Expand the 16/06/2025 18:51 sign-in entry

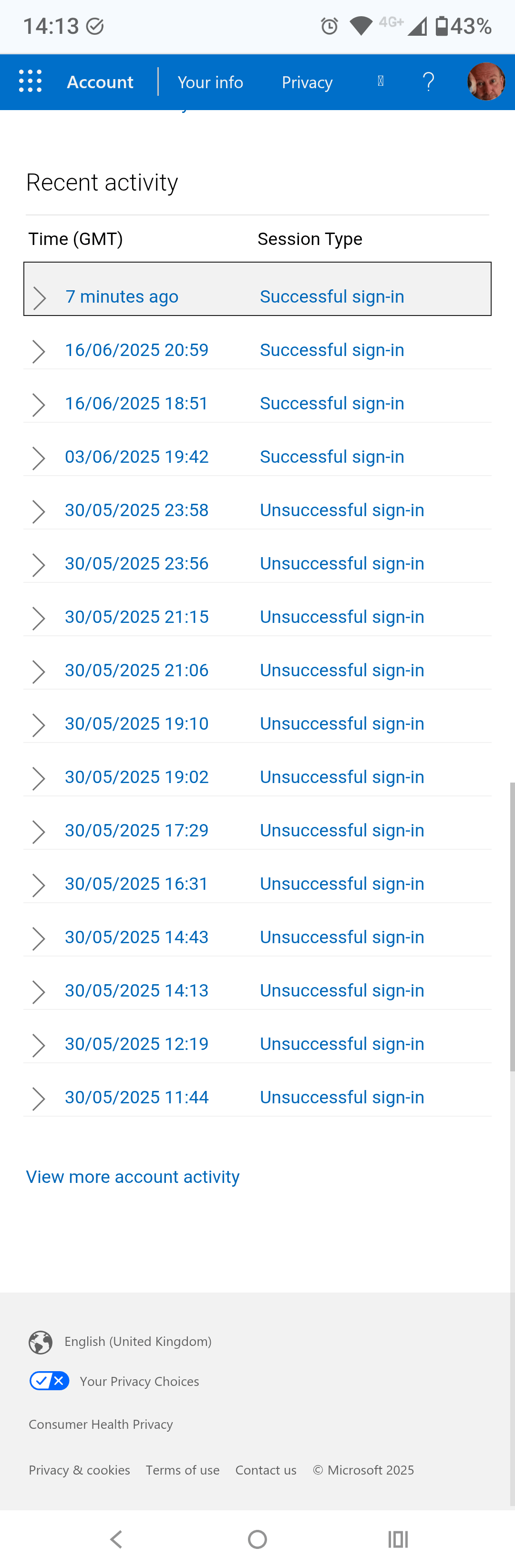click(38, 405)
